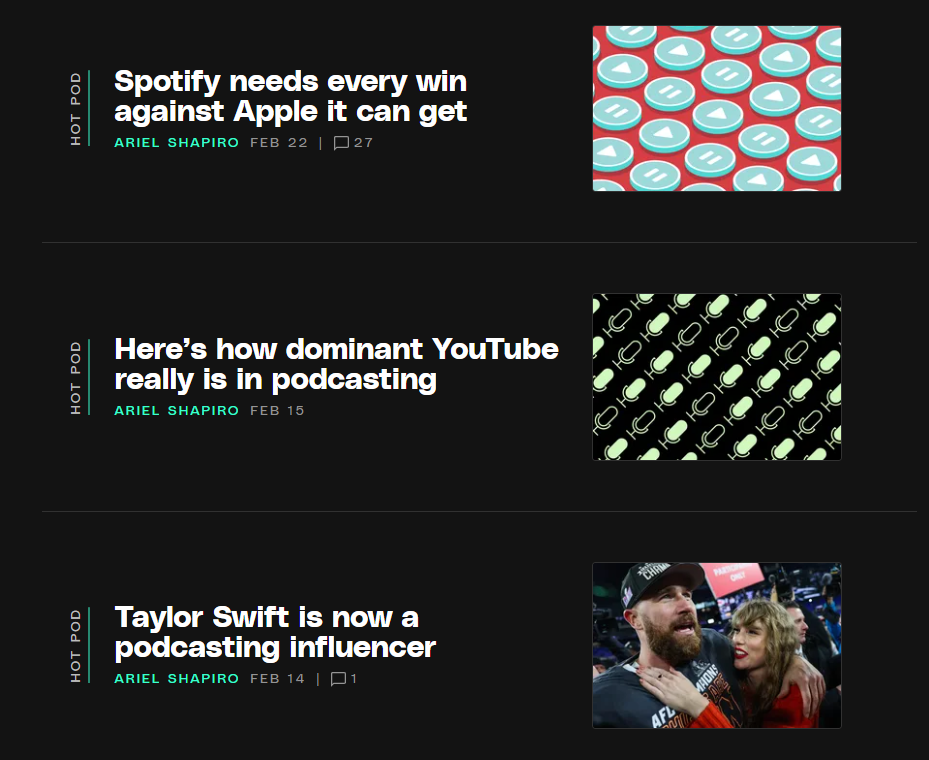The width and height of the screenshot is (929, 760).
Task: Tap the Taylor Swift photo thumbnail
Action: 716,645
